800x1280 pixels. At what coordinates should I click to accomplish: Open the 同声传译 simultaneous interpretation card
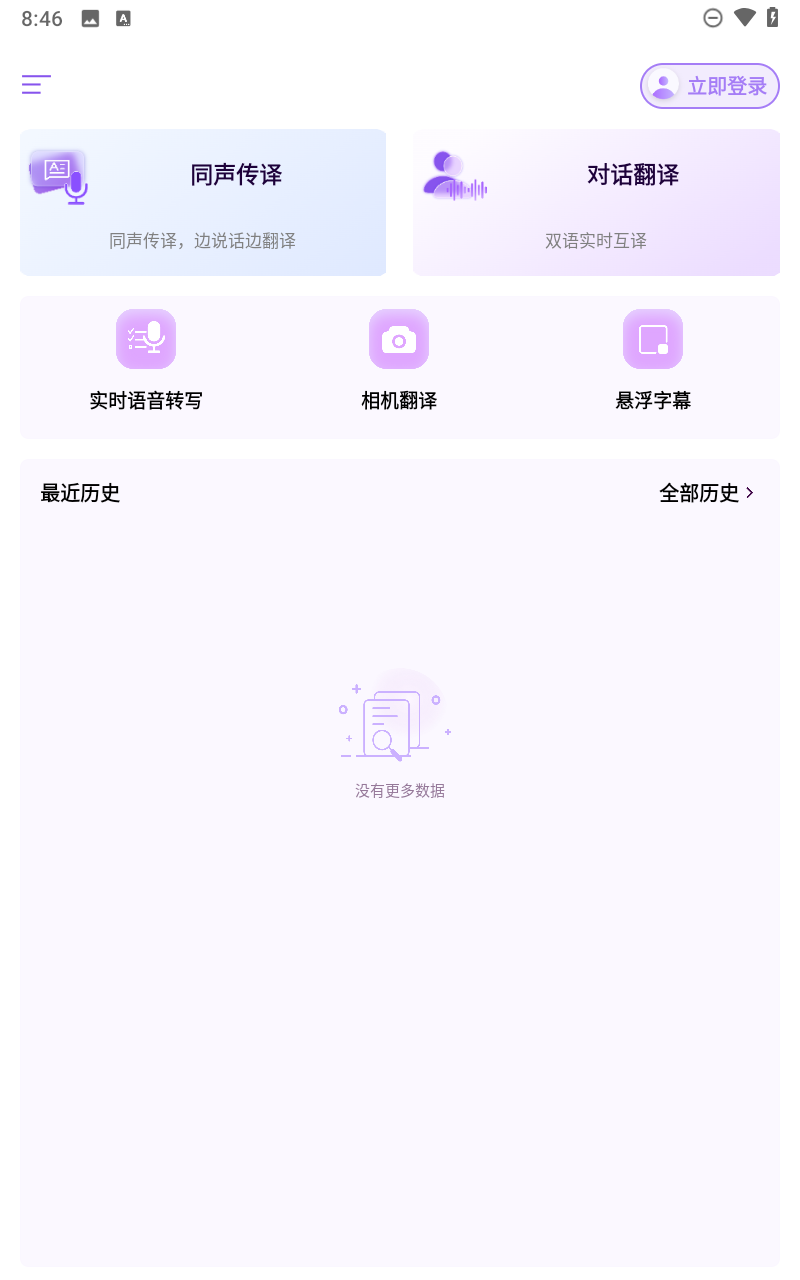(203, 202)
